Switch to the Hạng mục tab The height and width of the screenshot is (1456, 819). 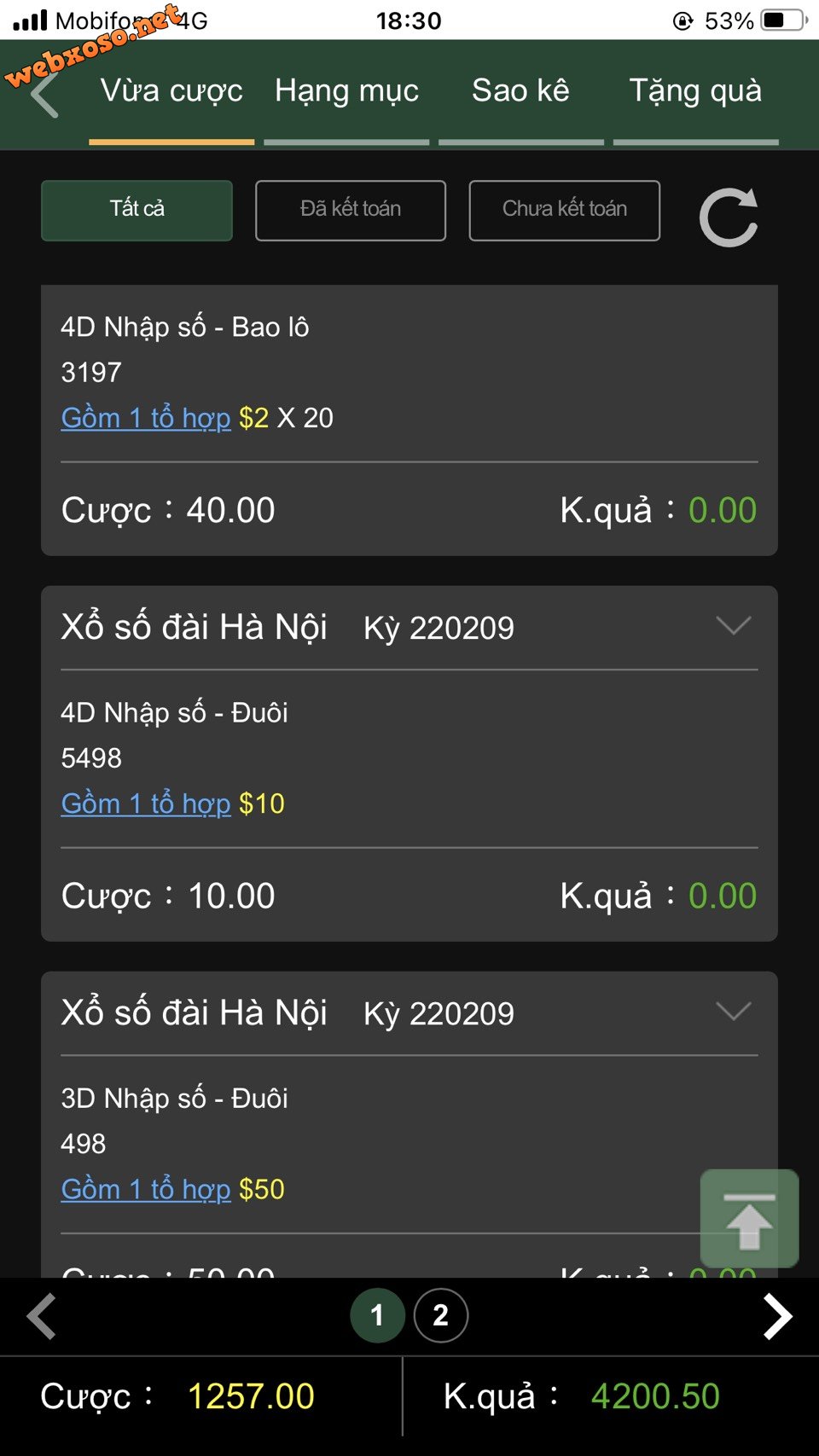[346, 92]
